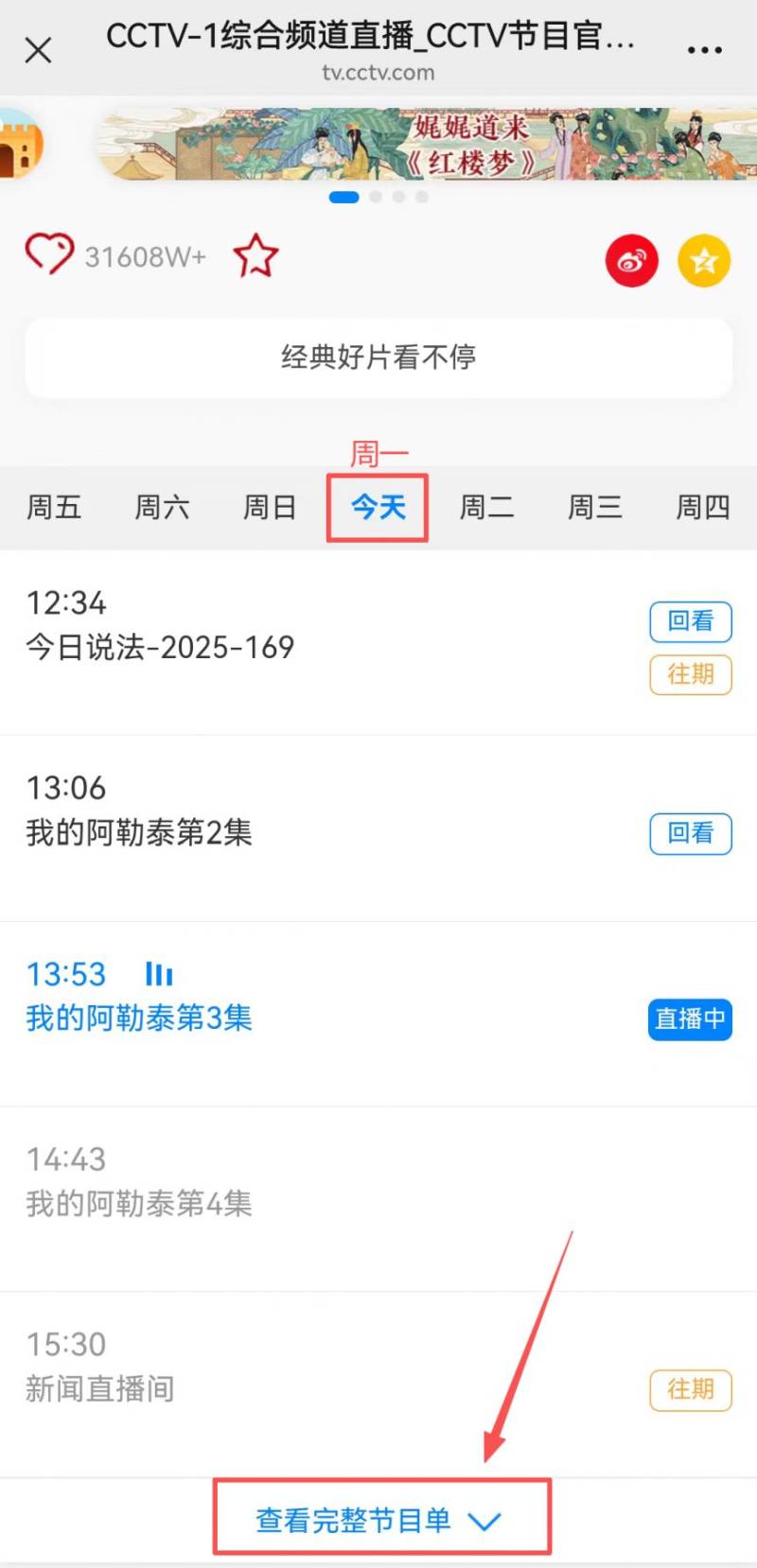View the 周三 schedule
The image size is (757, 1568).
[x=594, y=508]
